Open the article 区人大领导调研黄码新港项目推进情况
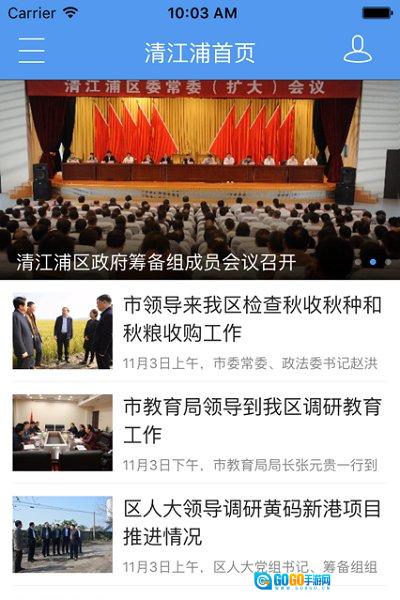 click(x=200, y=534)
